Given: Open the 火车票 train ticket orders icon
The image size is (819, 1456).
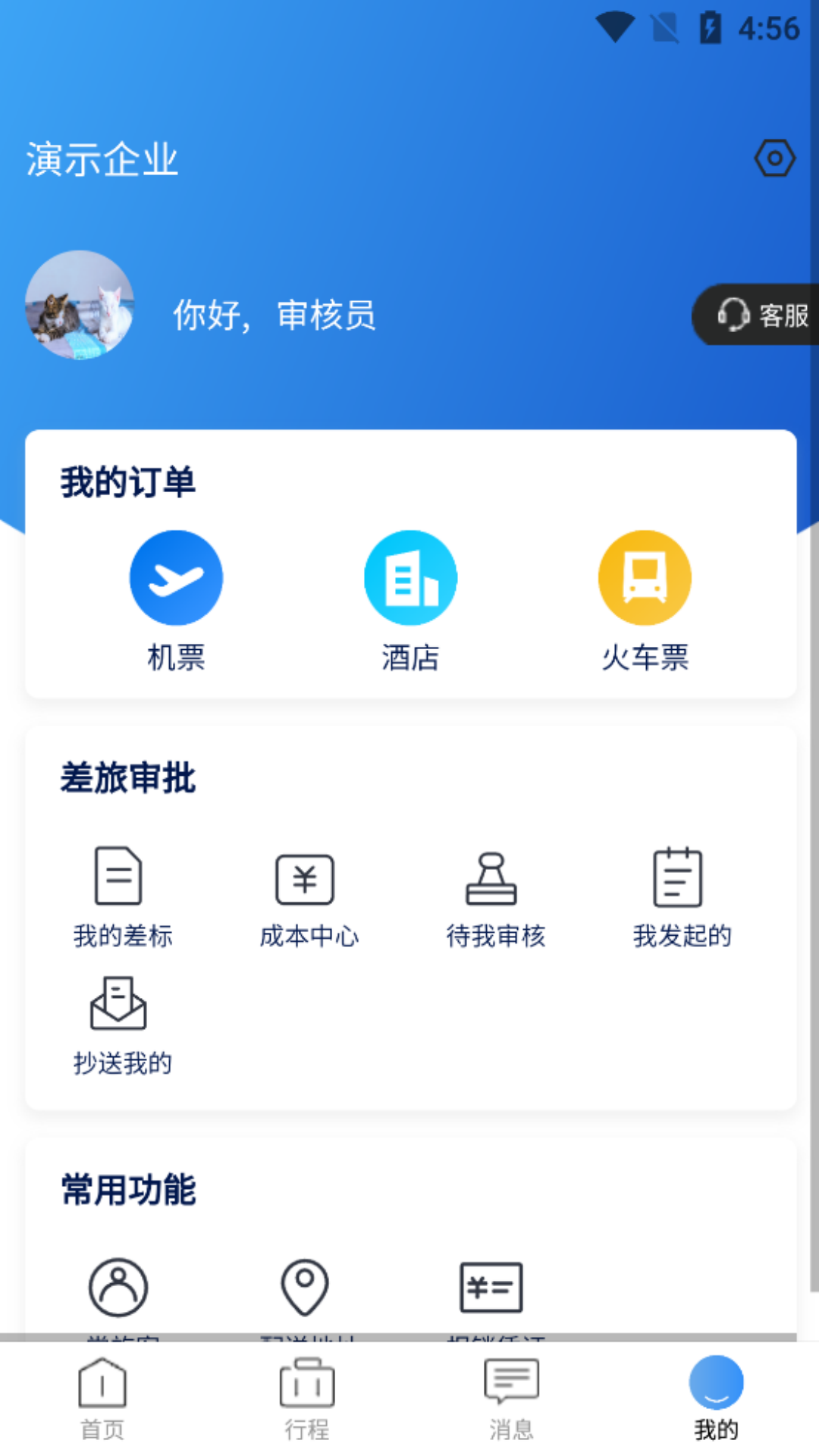Looking at the screenshot, I should pos(644,576).
